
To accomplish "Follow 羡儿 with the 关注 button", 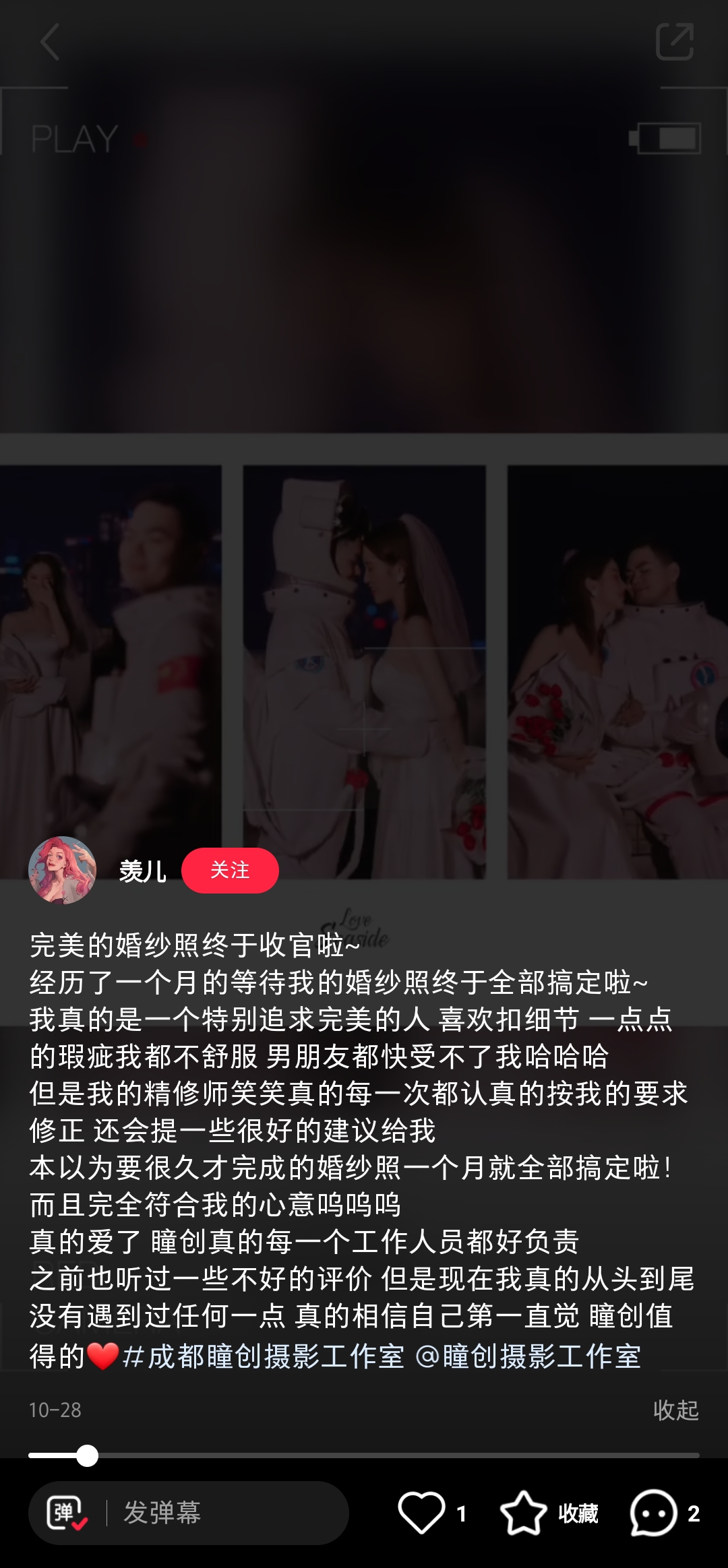I will tap(230, 870).
